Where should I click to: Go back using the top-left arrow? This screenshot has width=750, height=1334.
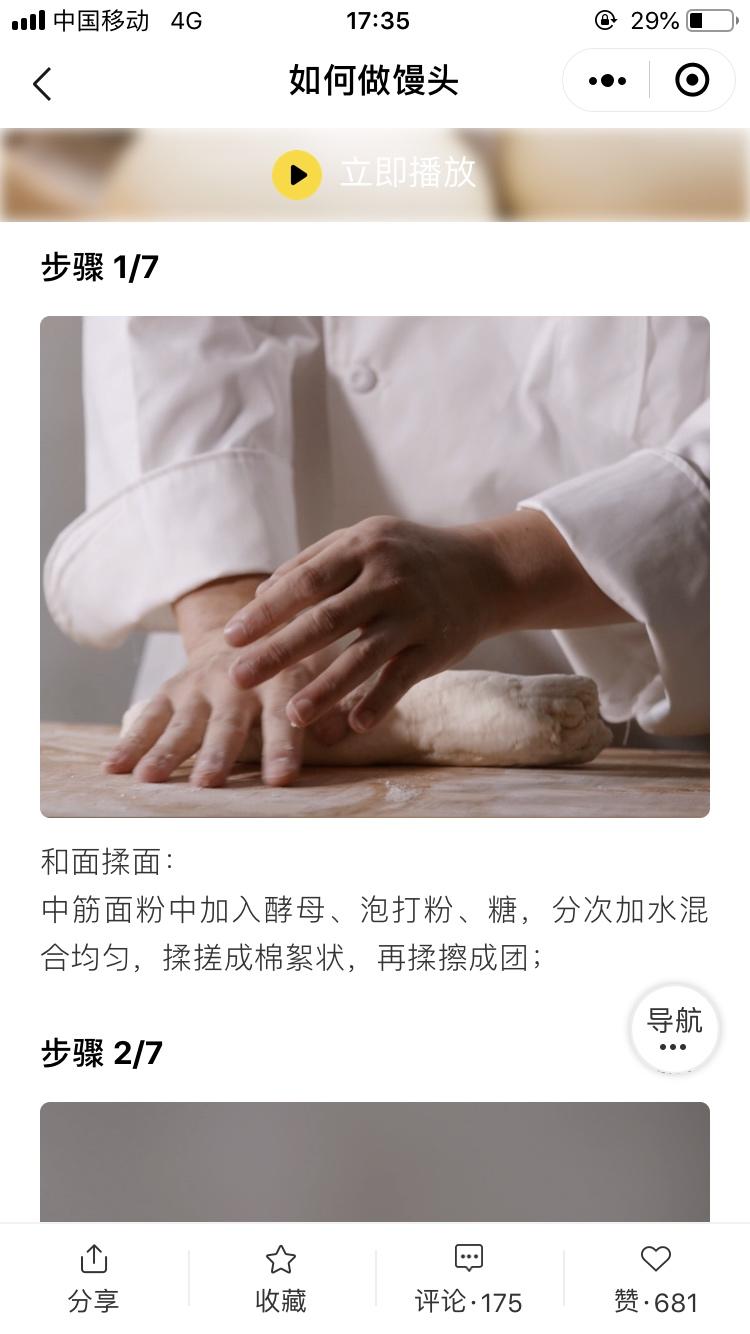[x=42, y=84]
